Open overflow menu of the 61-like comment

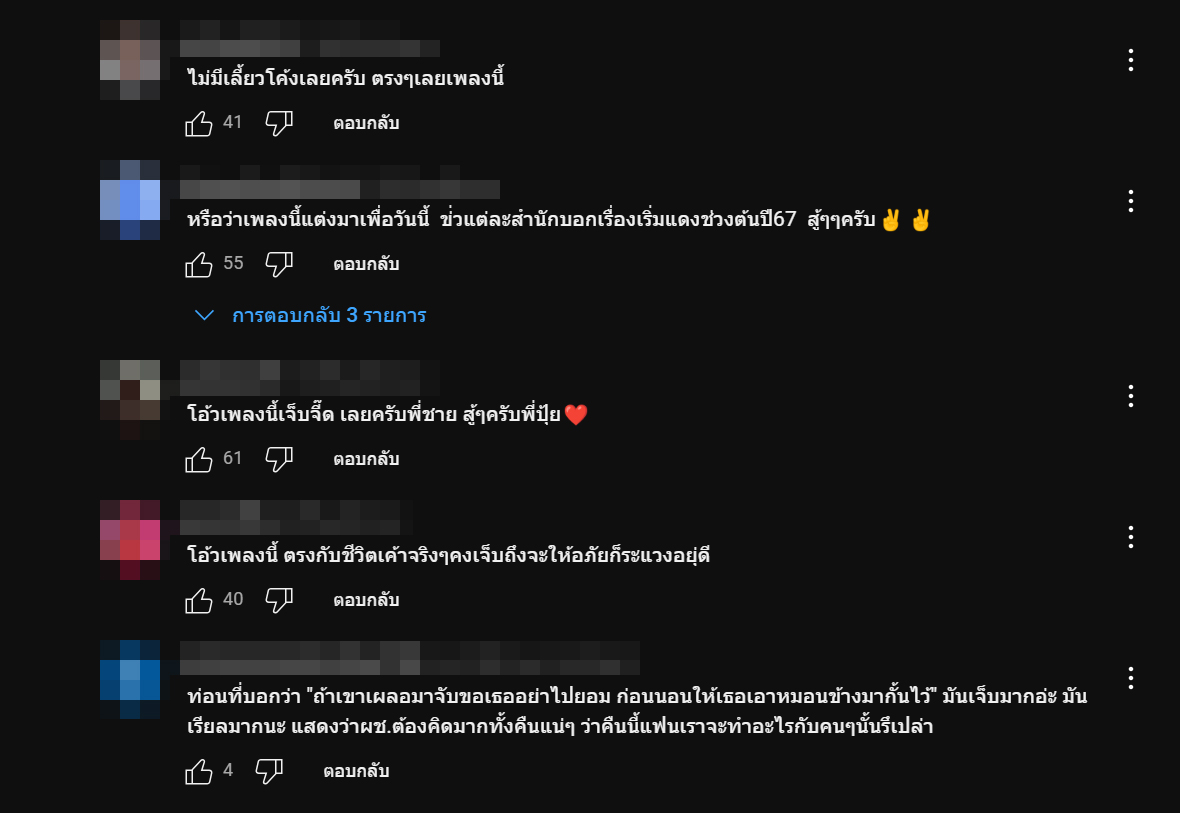[1131, 396]
